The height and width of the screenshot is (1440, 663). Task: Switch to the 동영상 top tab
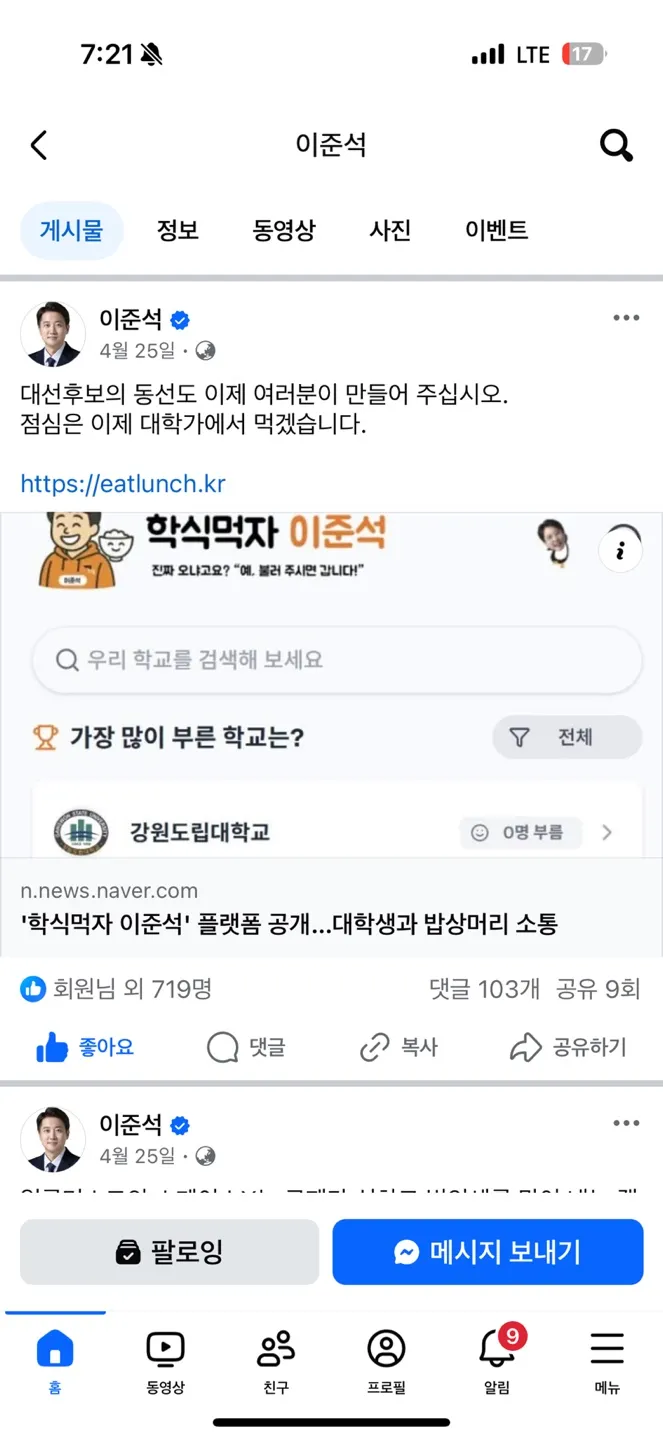[x=284, y=231]
